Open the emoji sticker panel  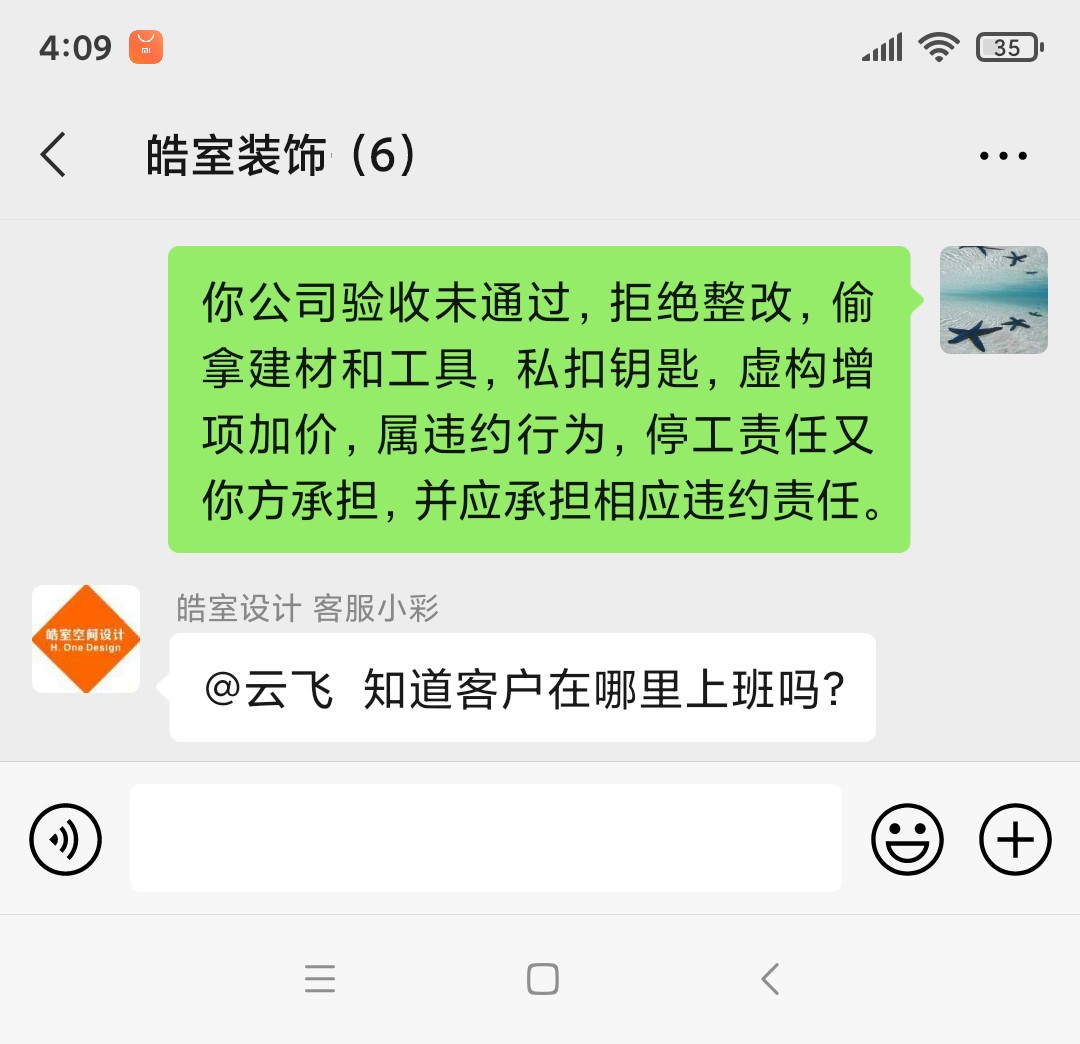click(907, 839)
